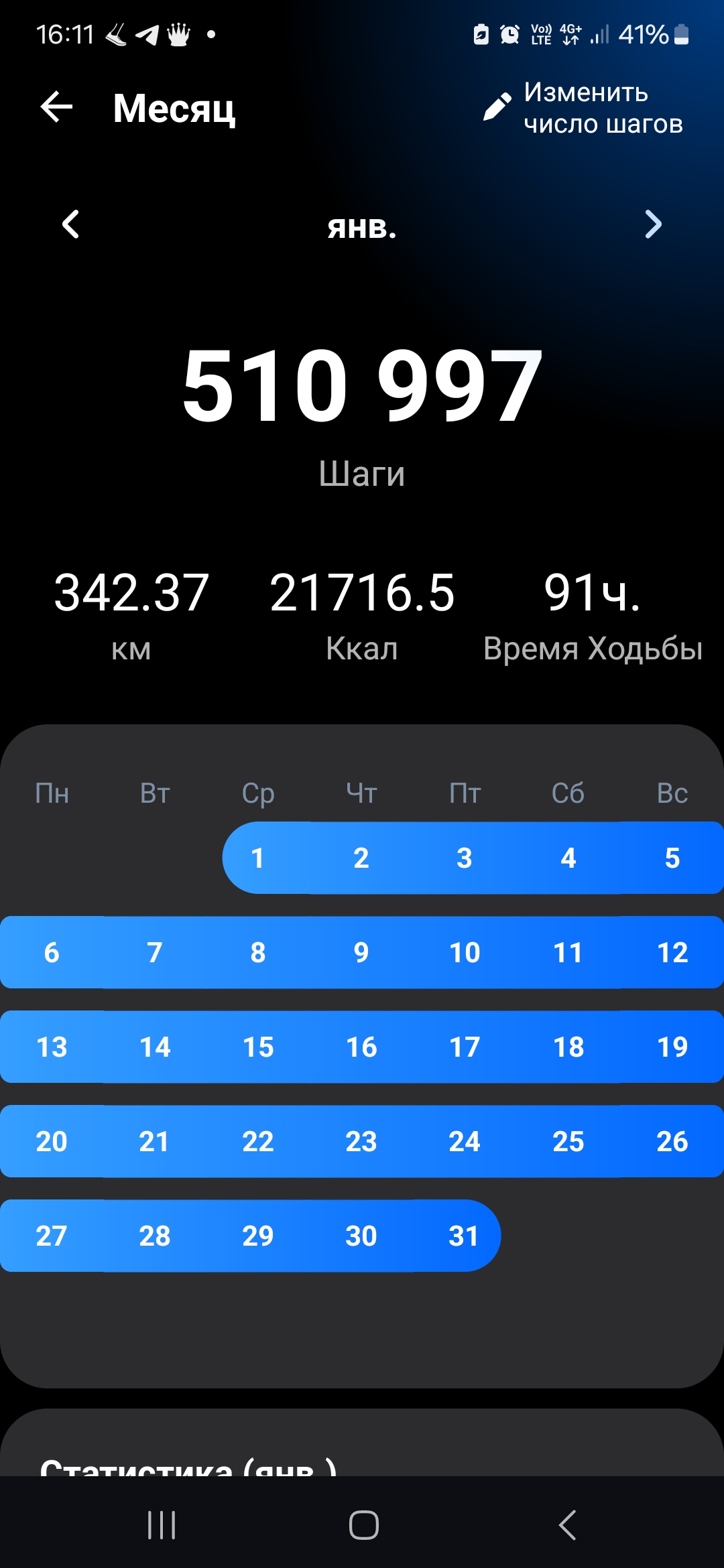Choose day 28 in the calendar
This screenshot has height=1568, width=724.
[154, 1236]
